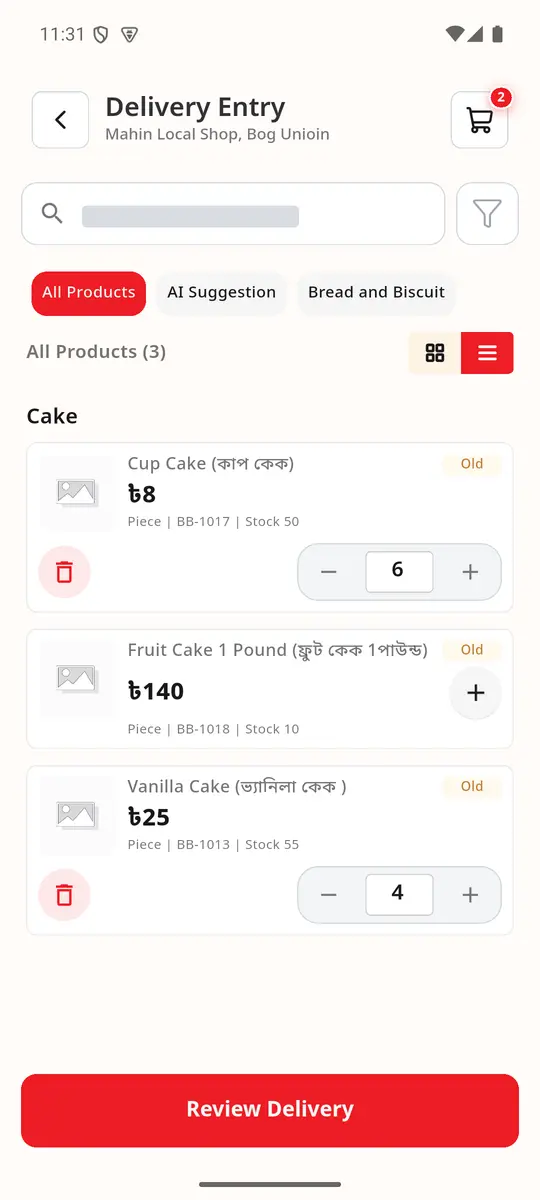The height and width of the screenshot is (1200, 540).
Task: Switch to grid view
Action: click(x=435, y=353)
